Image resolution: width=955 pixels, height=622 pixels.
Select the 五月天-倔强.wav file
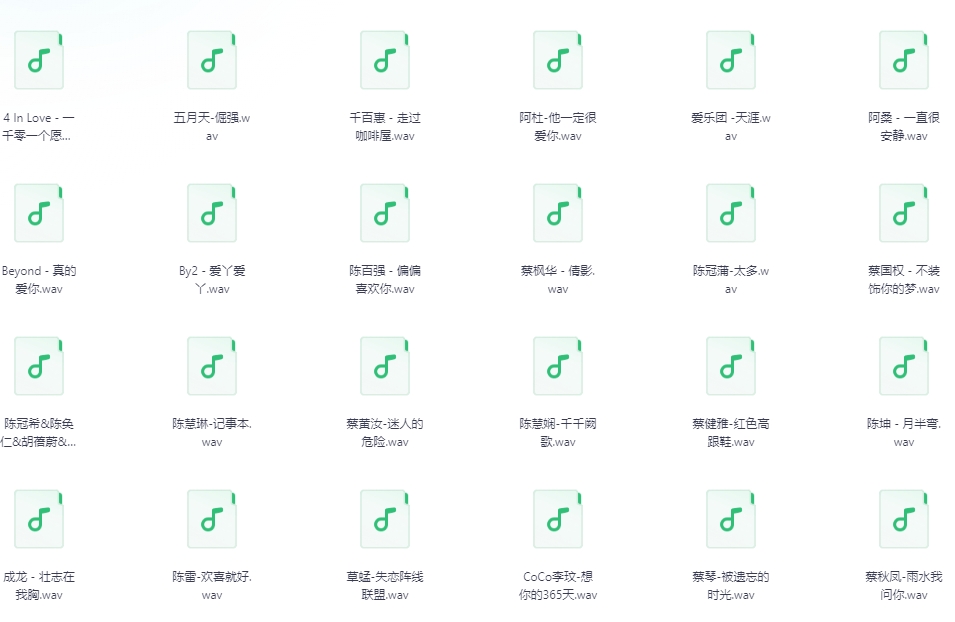click(211, 61)
